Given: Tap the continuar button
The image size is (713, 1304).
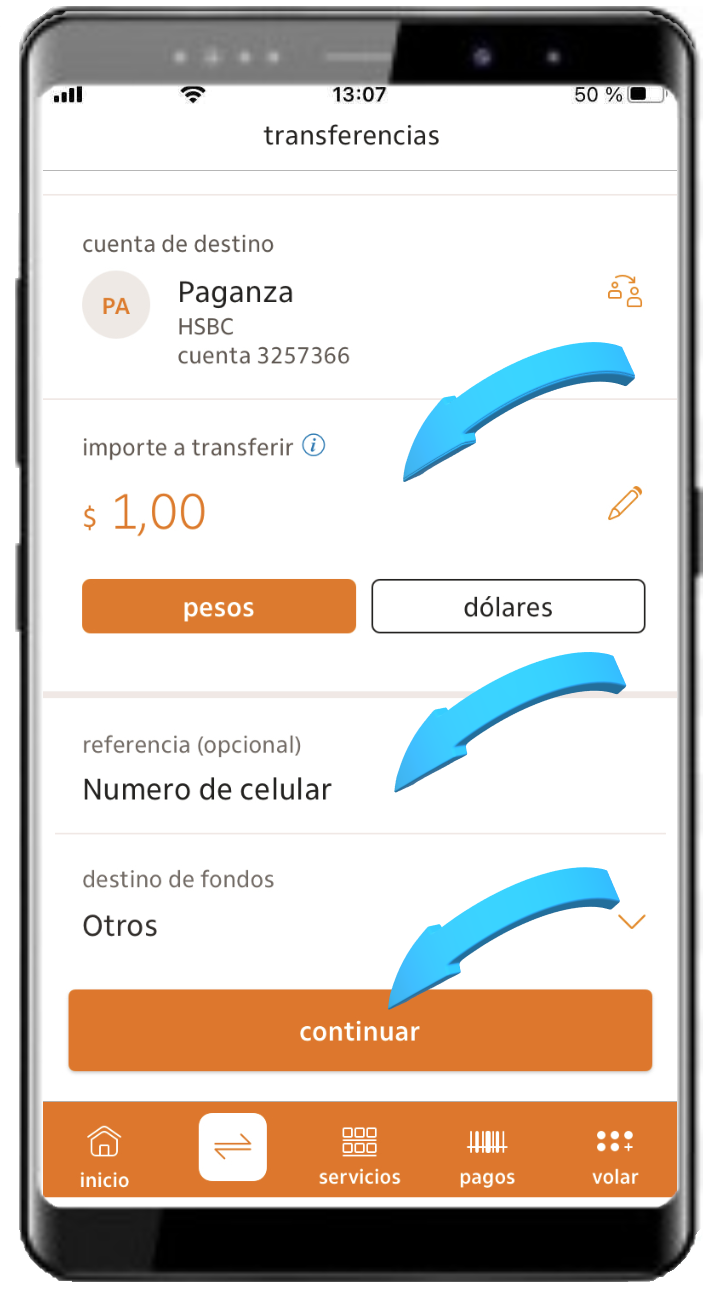Looking at the screenshot, I should coord(360,1031).
